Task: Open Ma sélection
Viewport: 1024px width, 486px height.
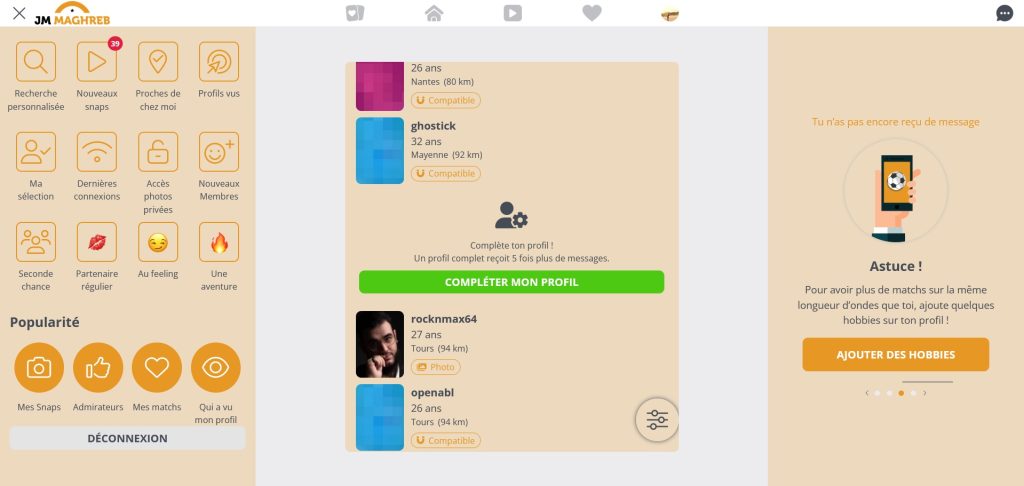Action: pos(37,152)
